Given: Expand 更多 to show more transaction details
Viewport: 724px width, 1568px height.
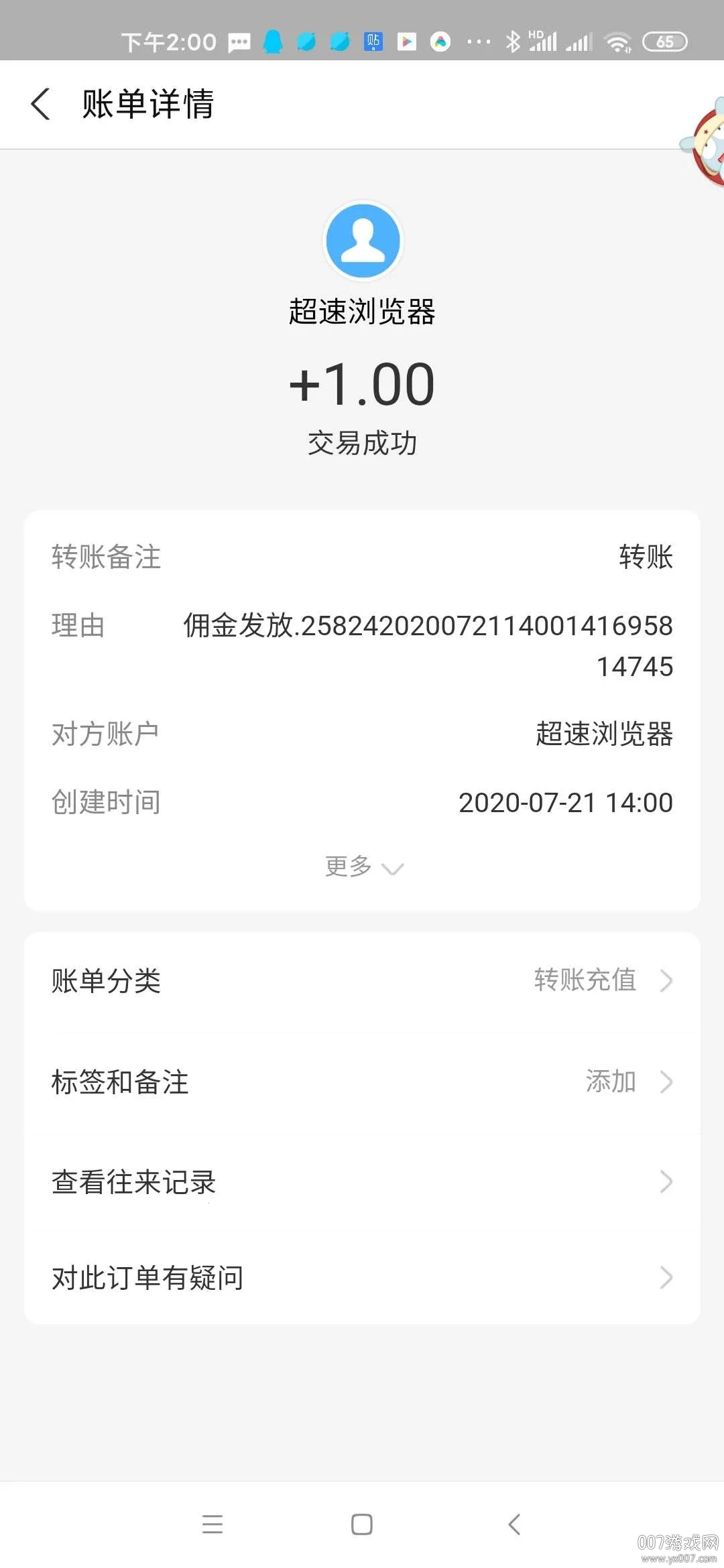Looking at the screenshot, I should pyautogui.click(x=362, y=866).
